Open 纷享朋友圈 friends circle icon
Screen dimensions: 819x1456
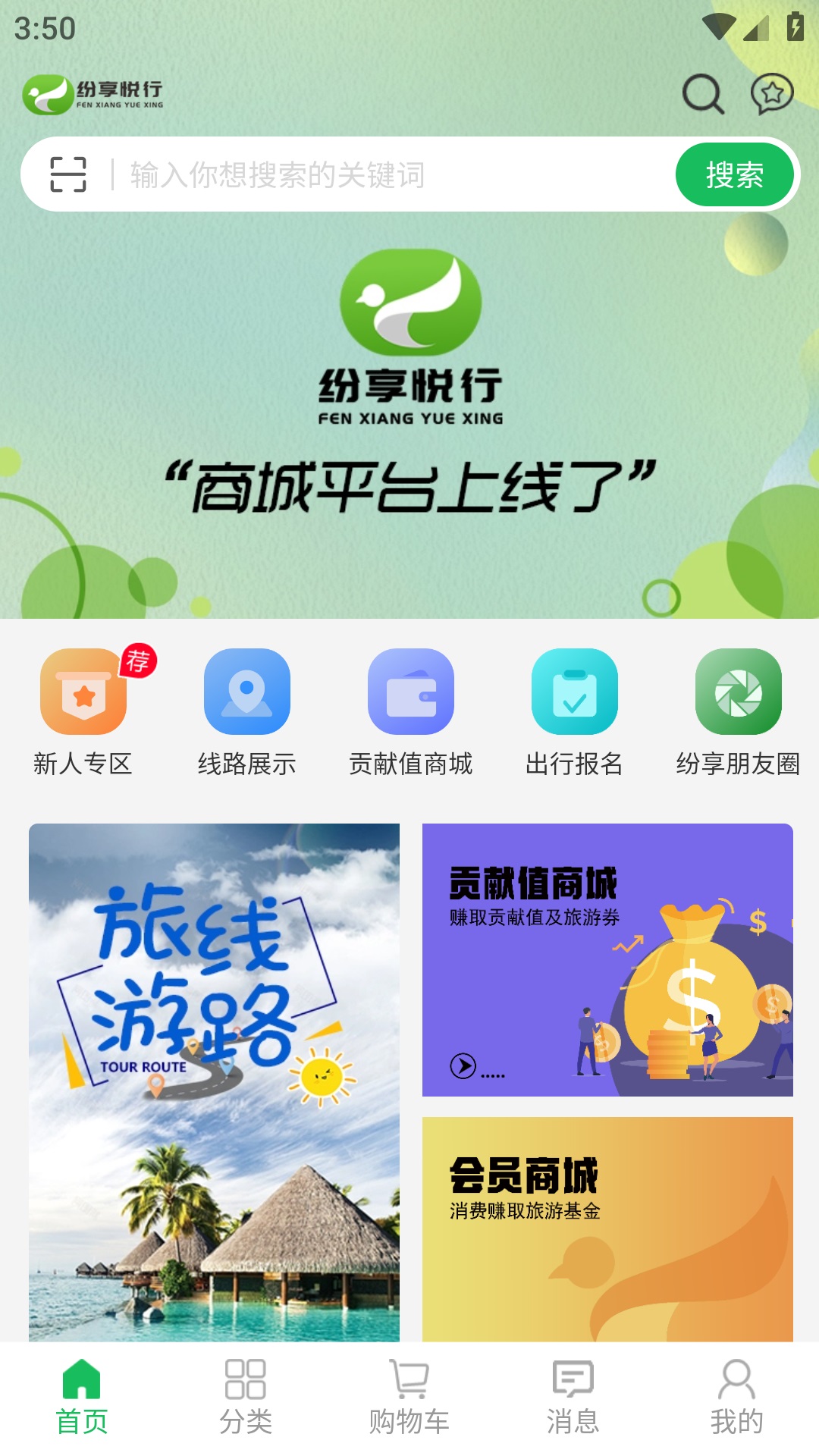pyautogui.click(x=736, y=692)
